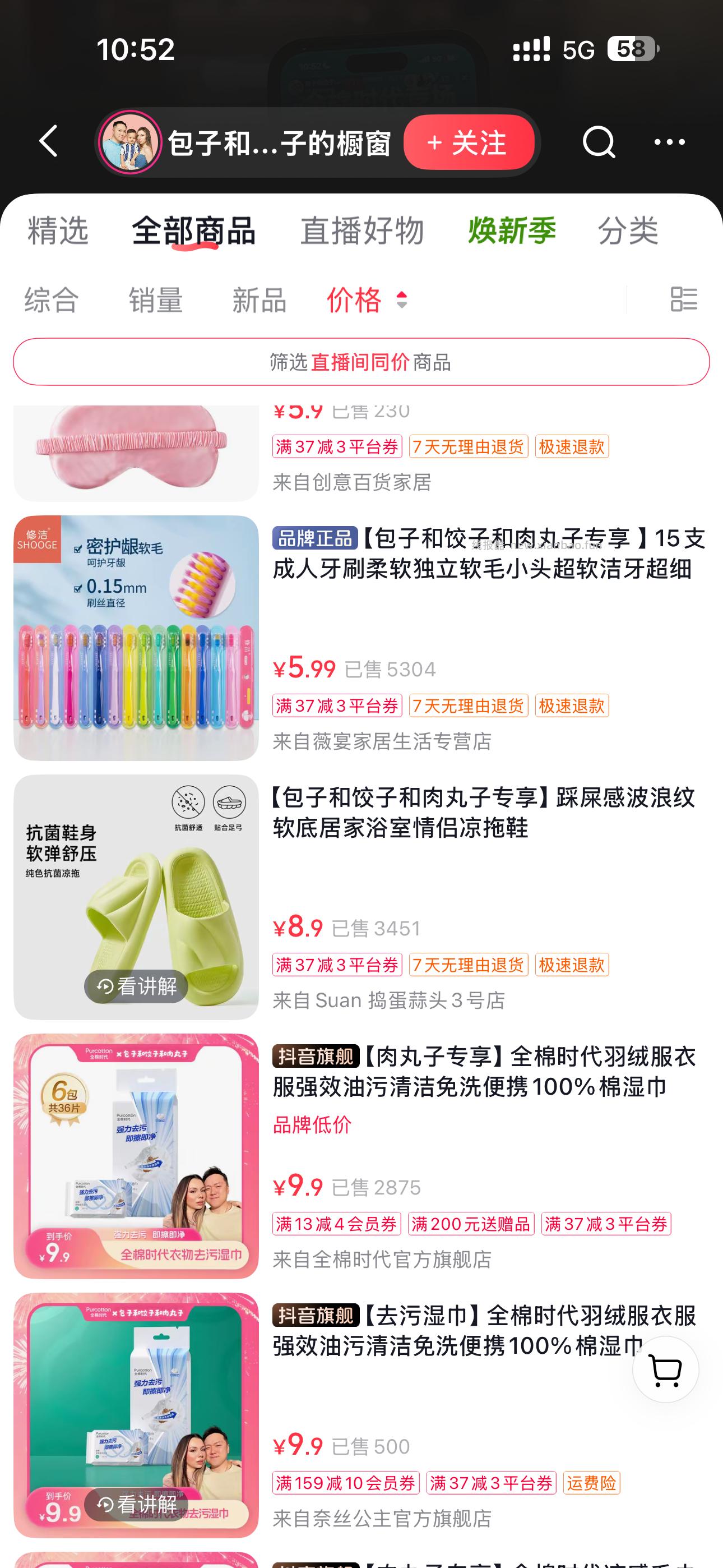The width and height of the screenshot is (723, 1568).
Task: Sort products by 销量
Action: (x=156, y=300)
